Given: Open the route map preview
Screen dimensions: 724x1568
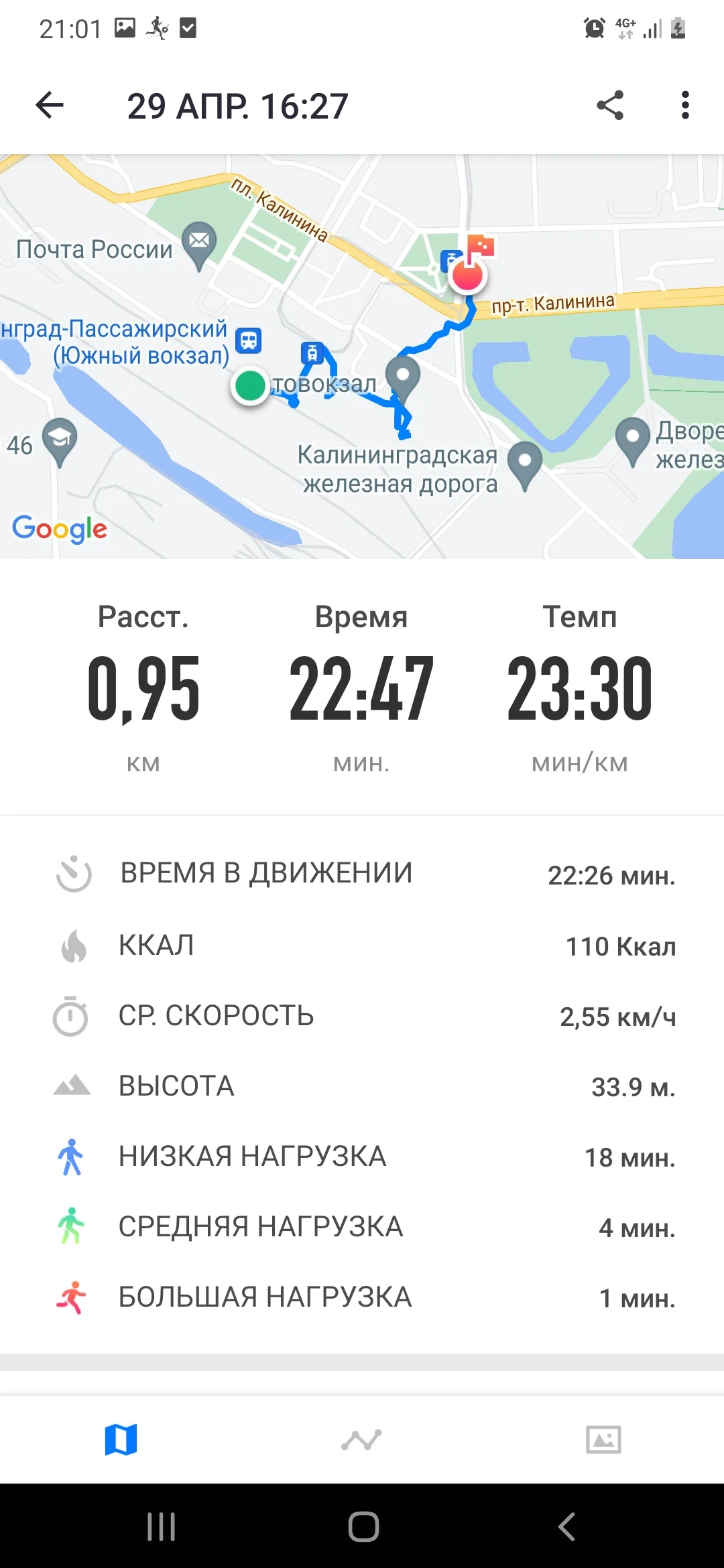Looking at the screenshot, I should click(362, 356).
